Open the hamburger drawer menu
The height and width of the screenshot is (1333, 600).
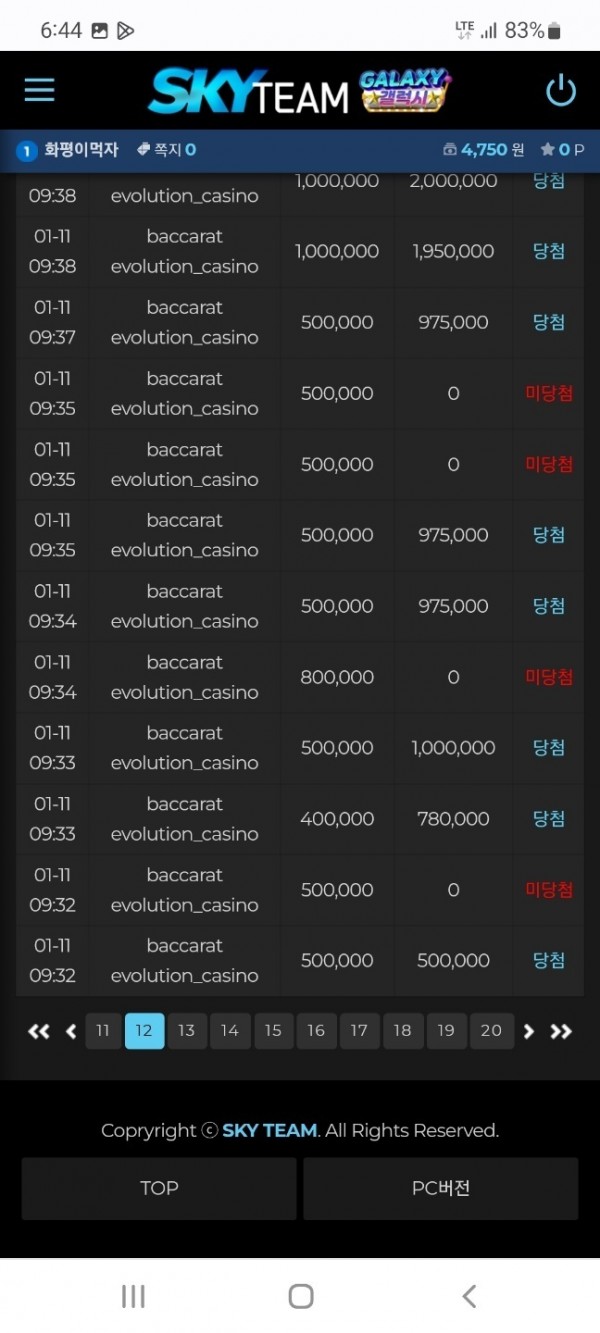(39, 90)
